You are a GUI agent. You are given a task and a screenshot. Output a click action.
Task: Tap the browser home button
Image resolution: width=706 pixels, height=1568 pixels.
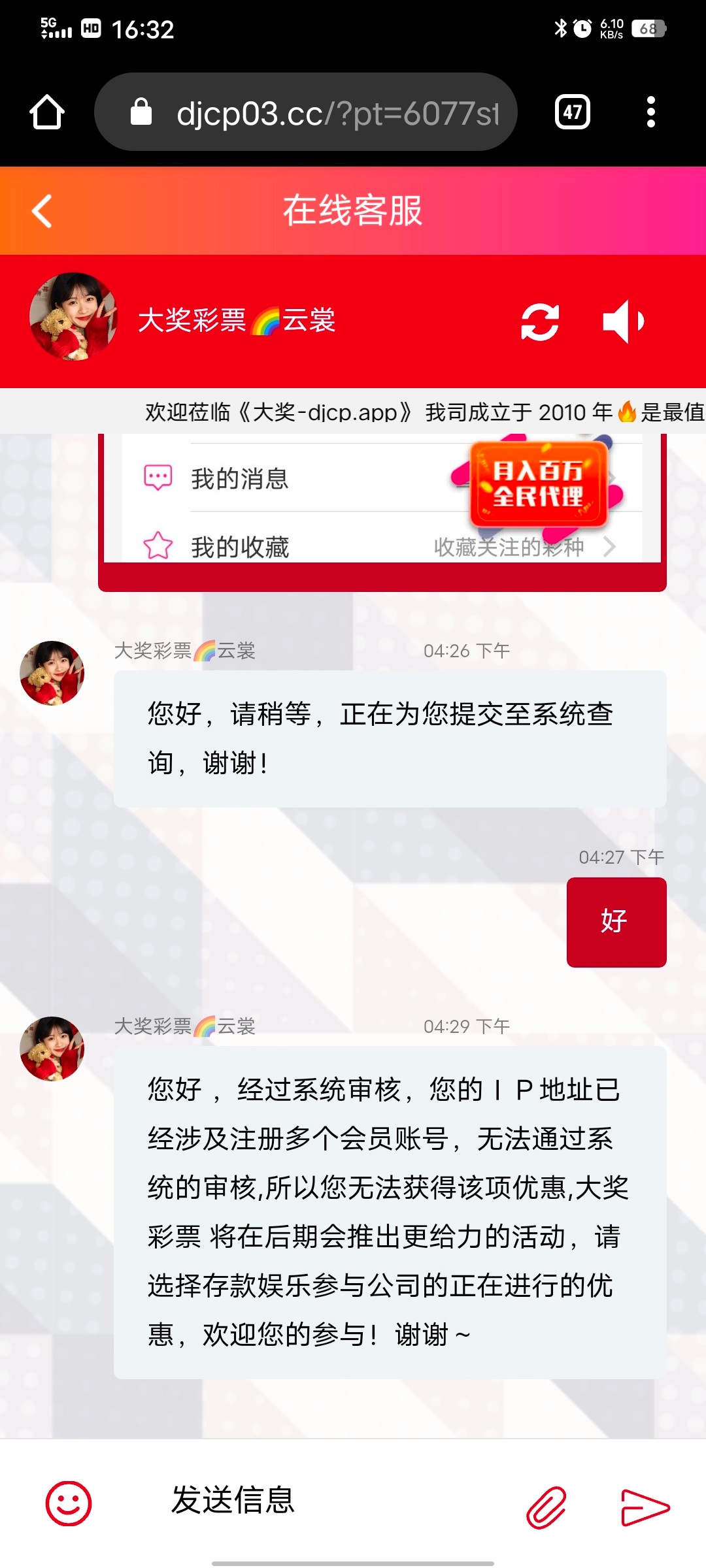click(x=47, y=112)
